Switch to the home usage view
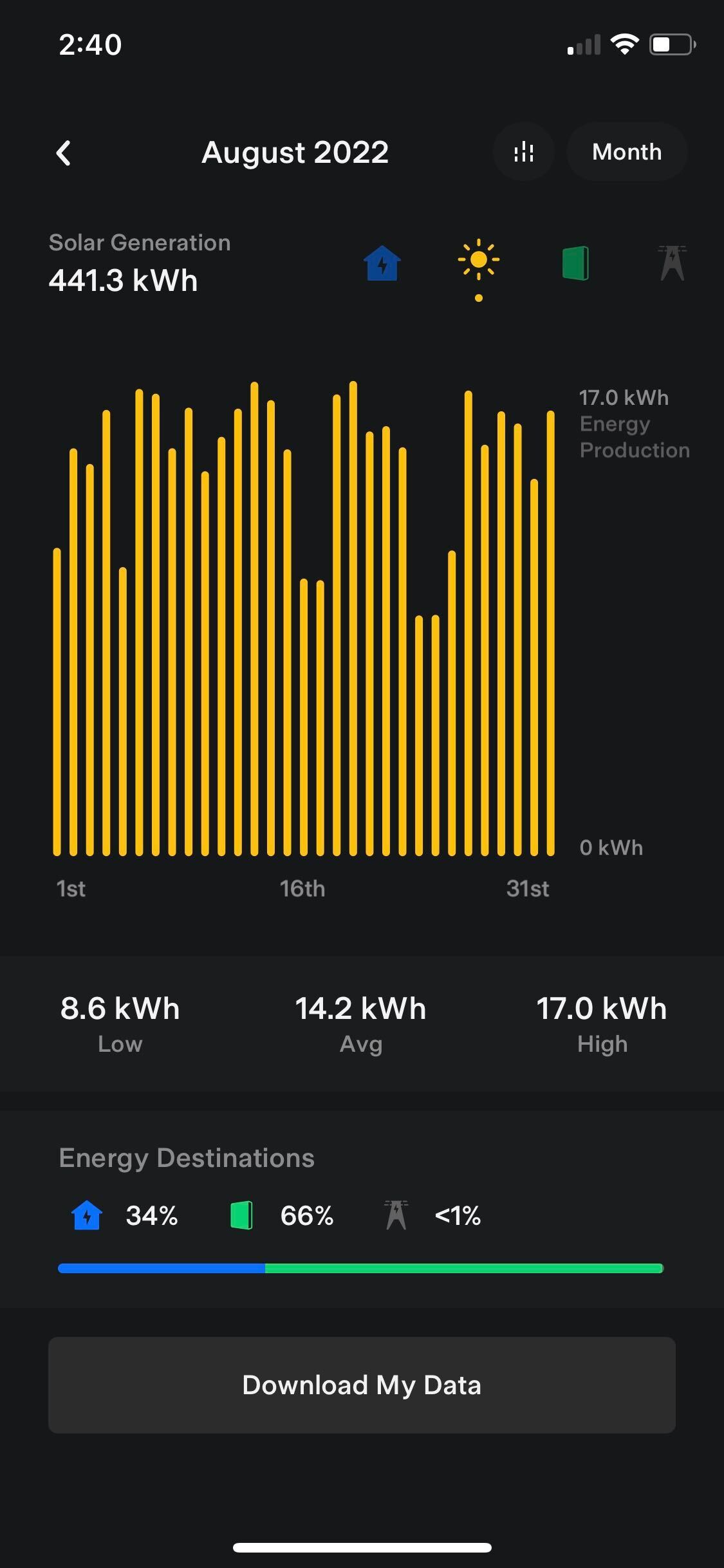This screenshot has width=724, height=1568. point(382,263)
